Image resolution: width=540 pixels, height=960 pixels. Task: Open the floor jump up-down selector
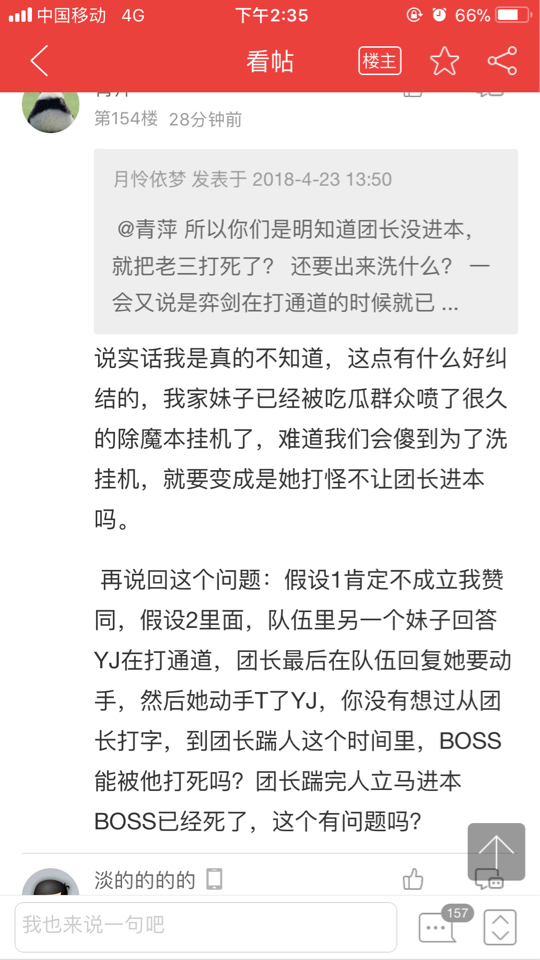pyautogui.click(x=500, y=927)
